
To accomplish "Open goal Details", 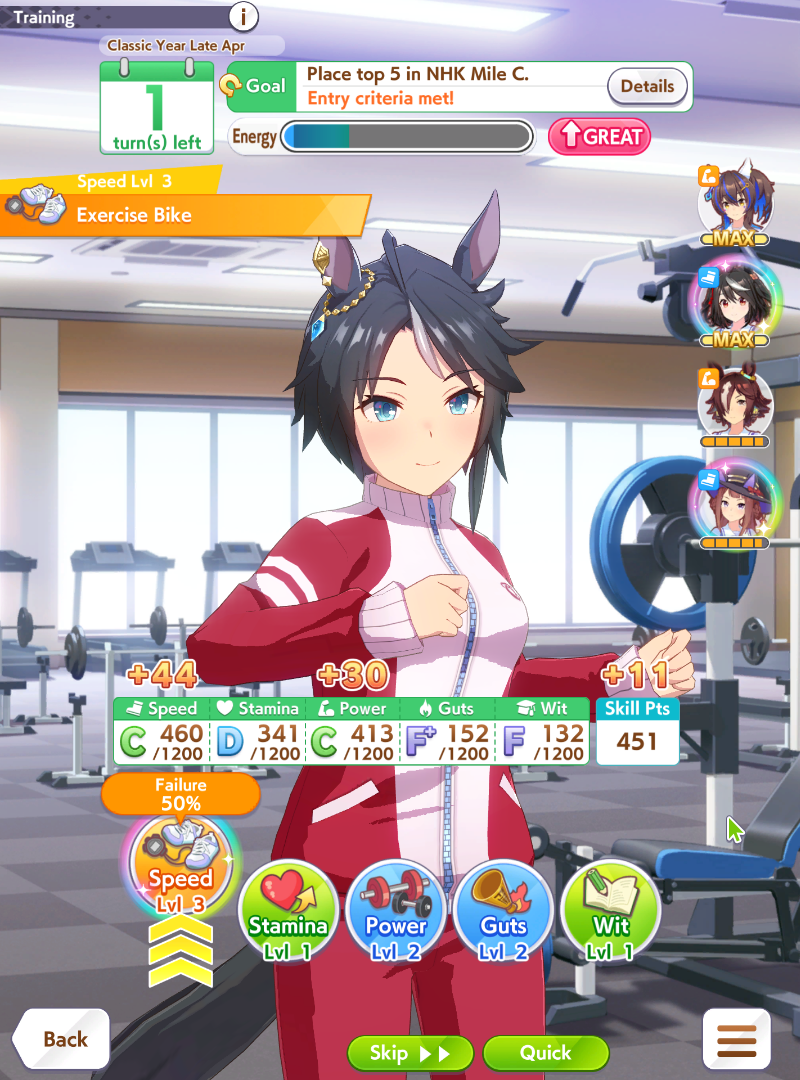I will click(647, 86).
